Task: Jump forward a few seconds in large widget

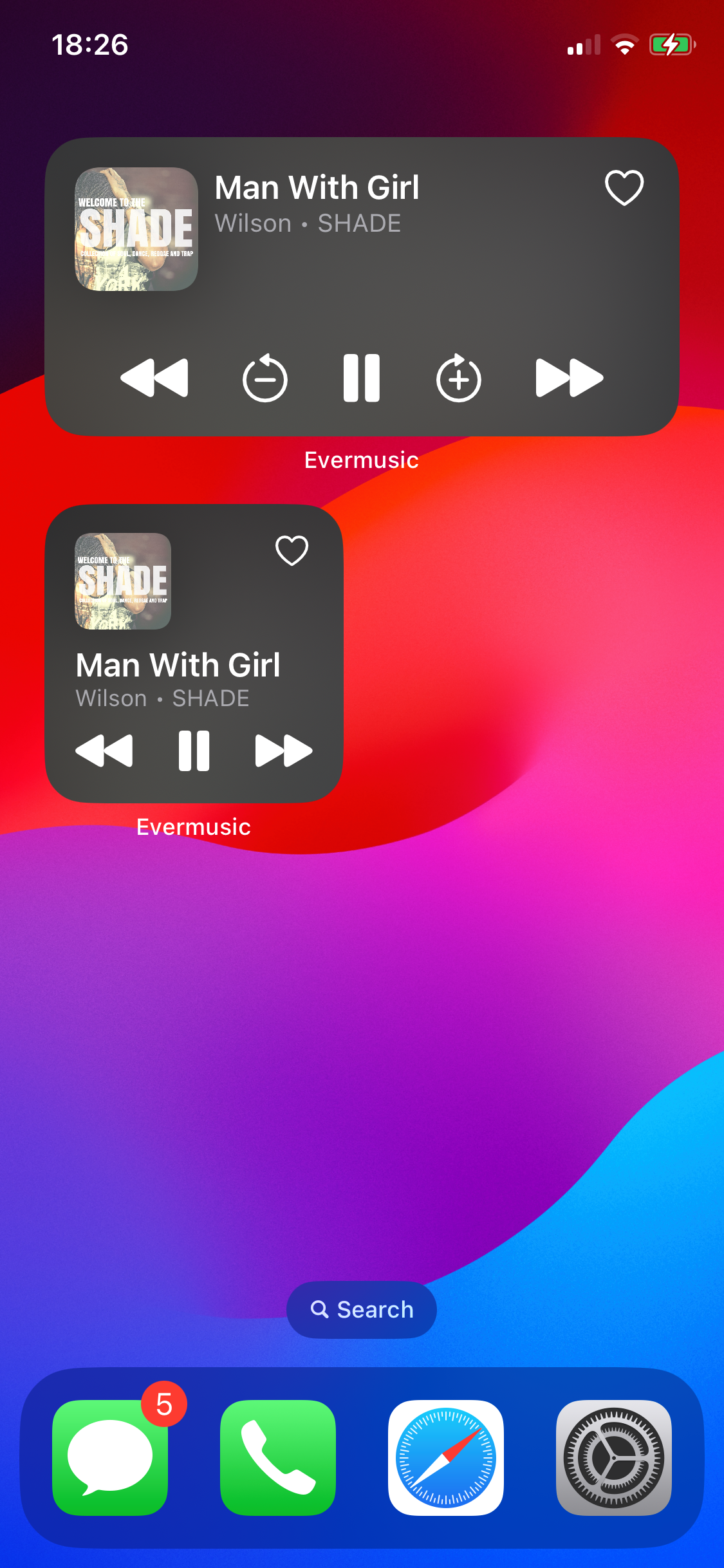Action: pyautogui.click(x=458, y=378)
